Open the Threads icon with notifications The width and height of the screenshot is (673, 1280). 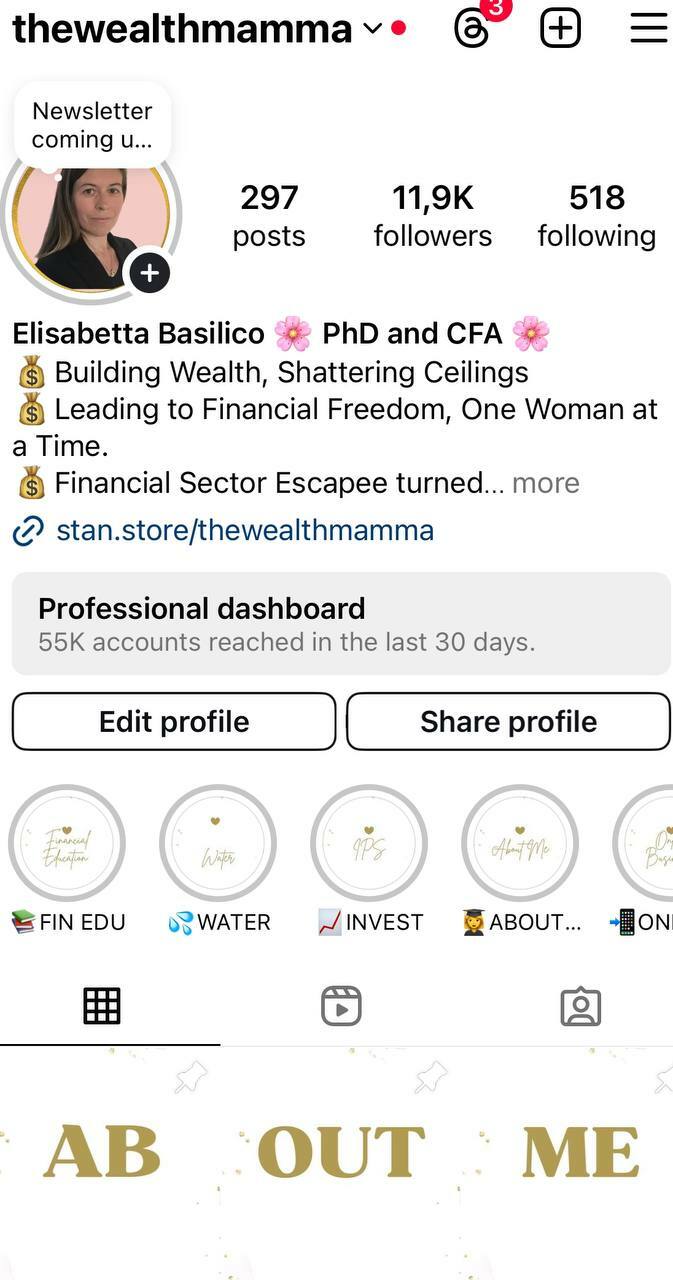coord(472,28)
